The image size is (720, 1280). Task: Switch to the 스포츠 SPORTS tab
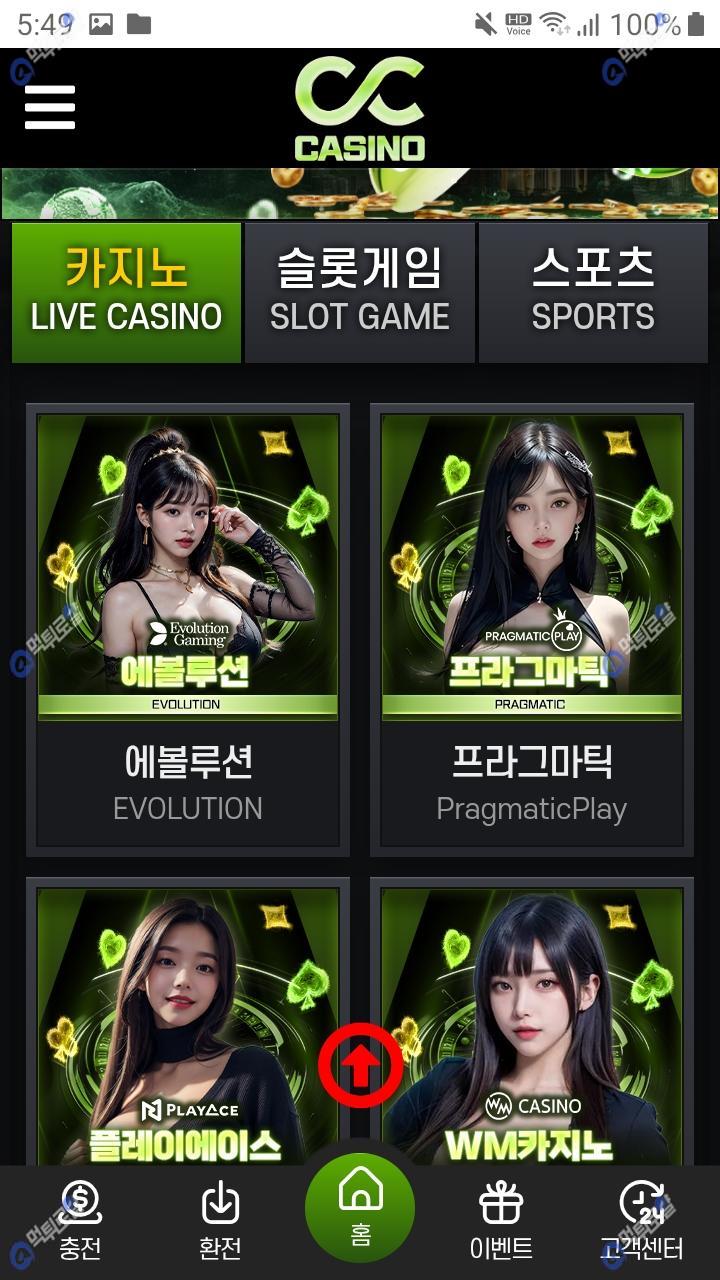(593, 292)
